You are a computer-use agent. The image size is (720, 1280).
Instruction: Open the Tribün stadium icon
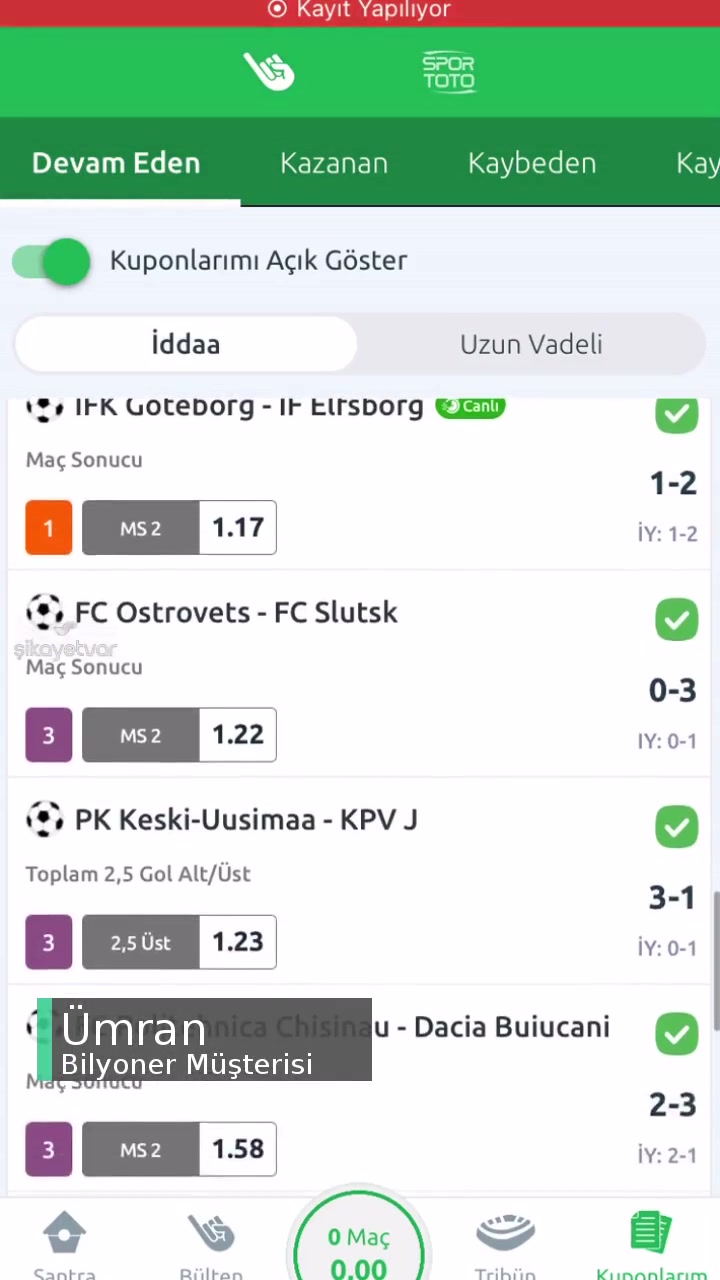click(505, 1232)
